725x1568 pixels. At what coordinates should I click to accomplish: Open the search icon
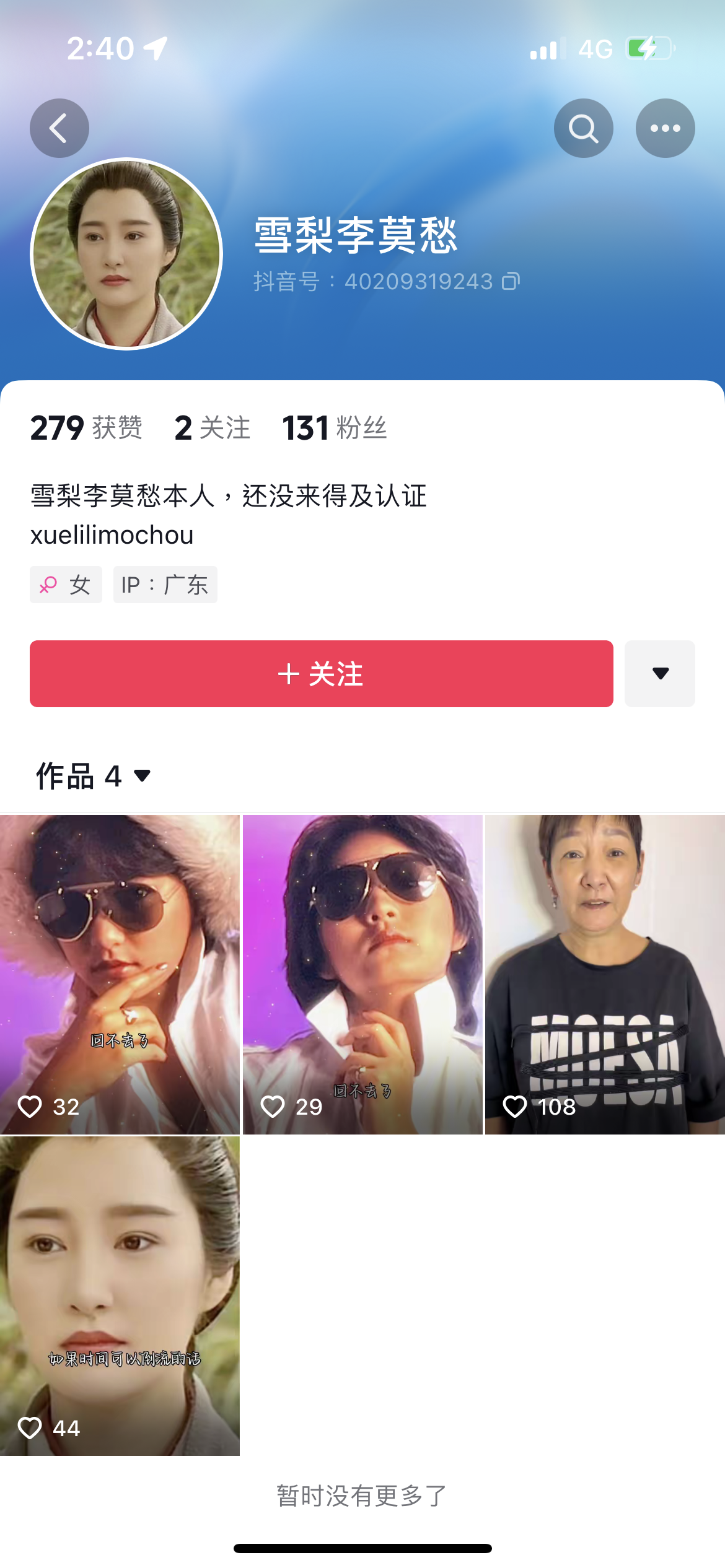(x=583, y=128)
